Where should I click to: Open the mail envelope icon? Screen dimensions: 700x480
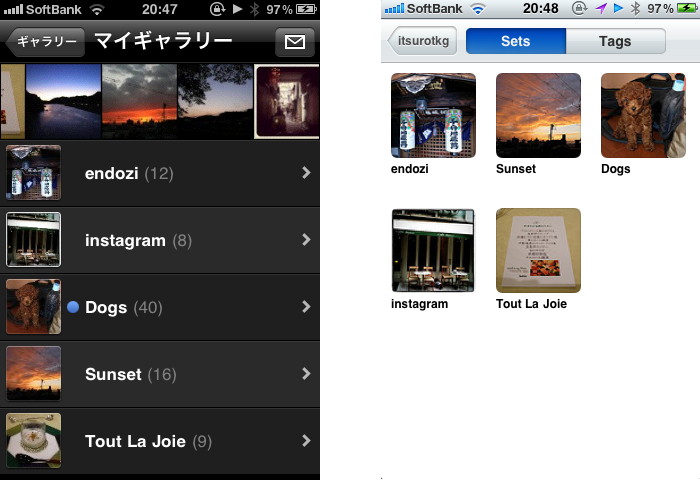(x=294, y=43)
